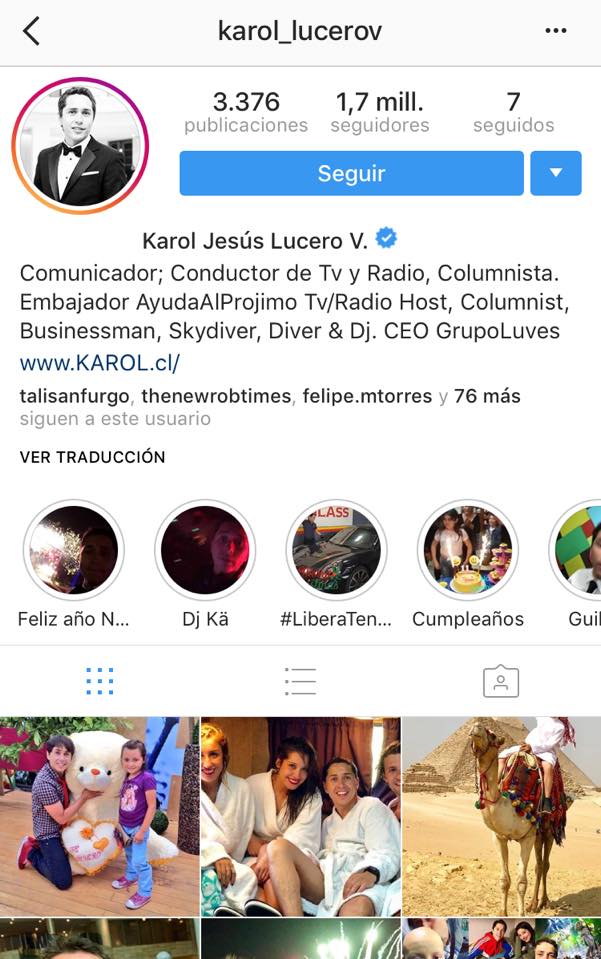
Task: Open the camel and pyramid post
Action: tap(501, 816)
